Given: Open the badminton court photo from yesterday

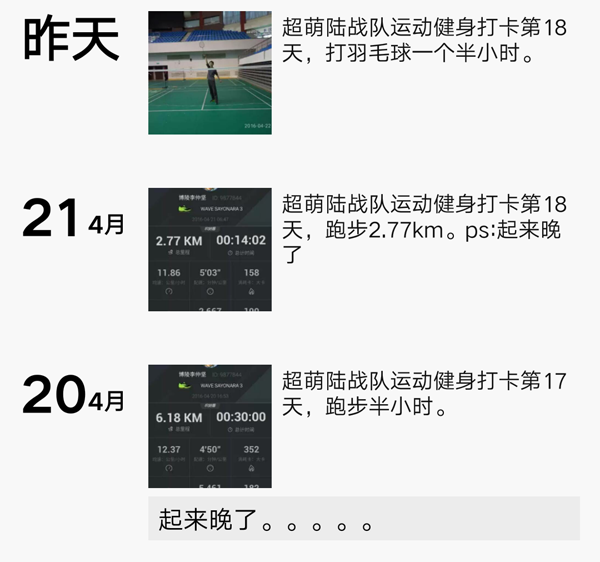Looking at the screenshot, I should tap(210, 73).
